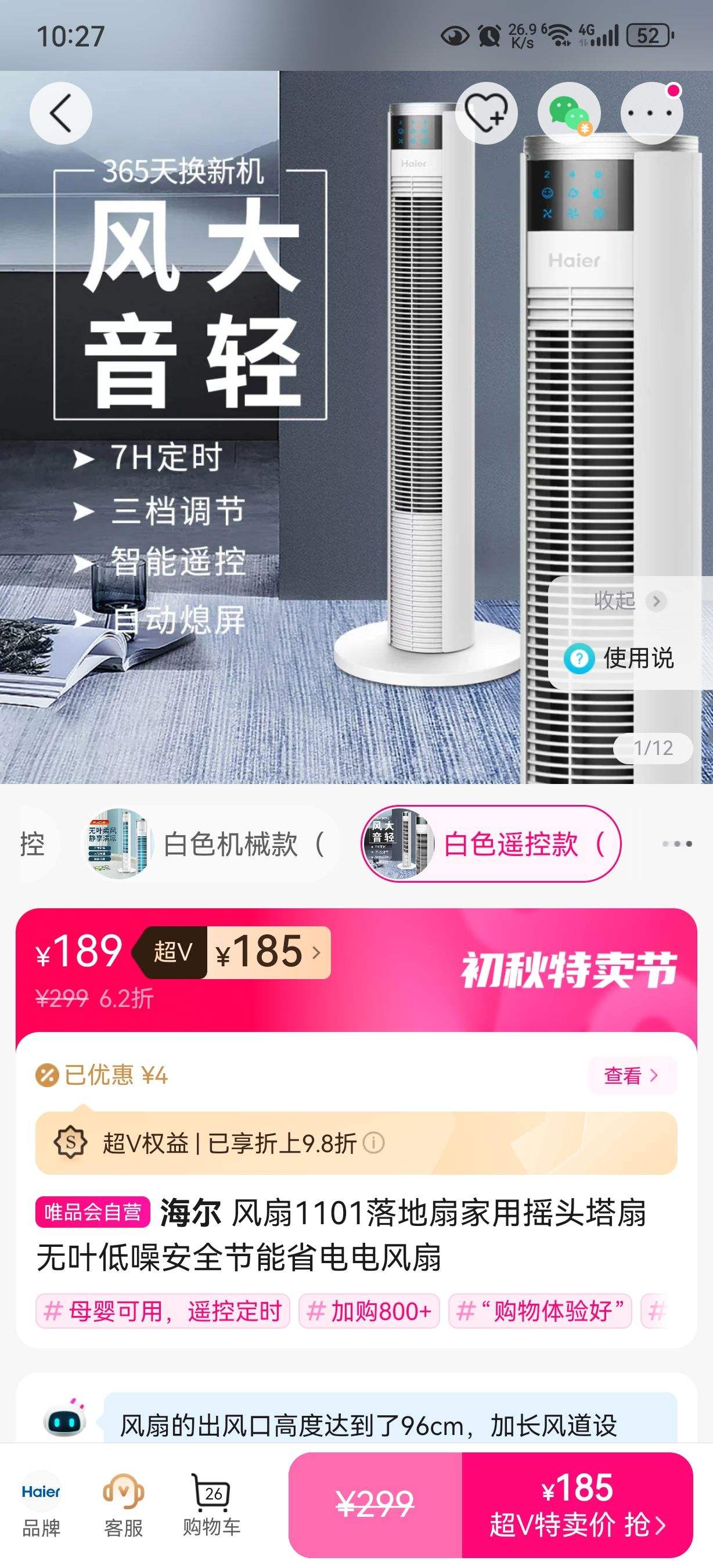View discount details via 查看 link
The height and width of the screenshot is (1568, 713).
pyautogui.click(x=631, y=1075)
